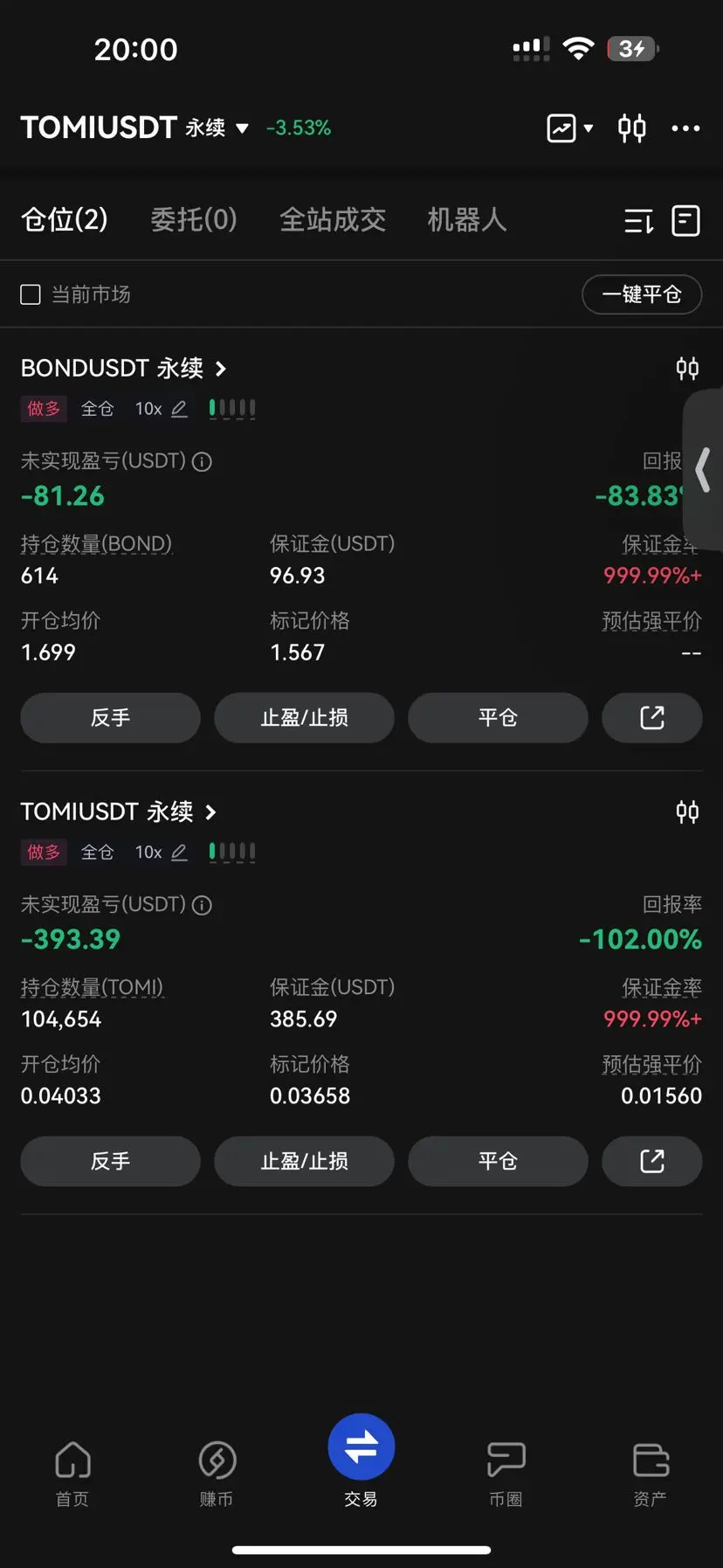This screenshot has width=723, height=1568.
Task: Open the chart type selector icon
Action: point(569,128)
